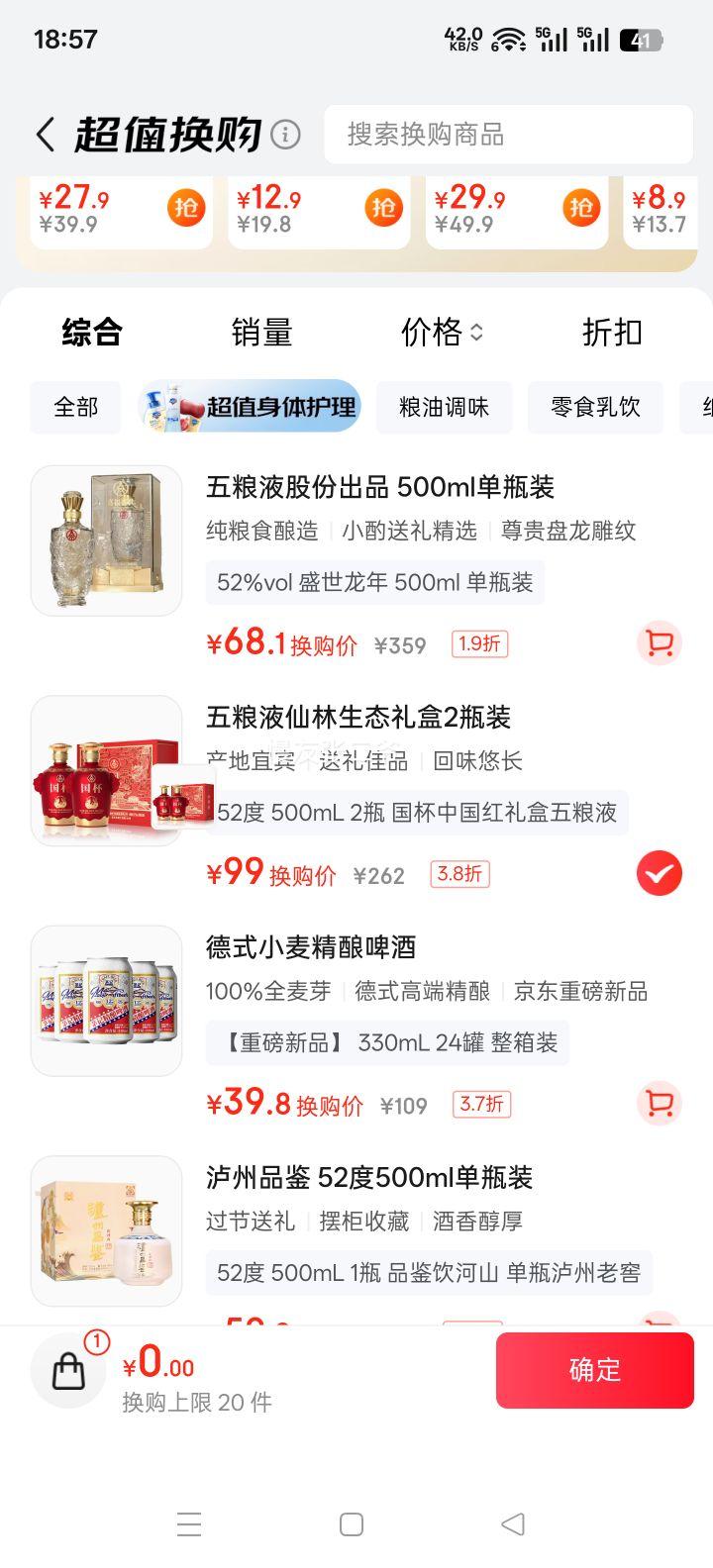
Task: Select the 零食乳饮 filter chip
Action: [x=594, y=407]
